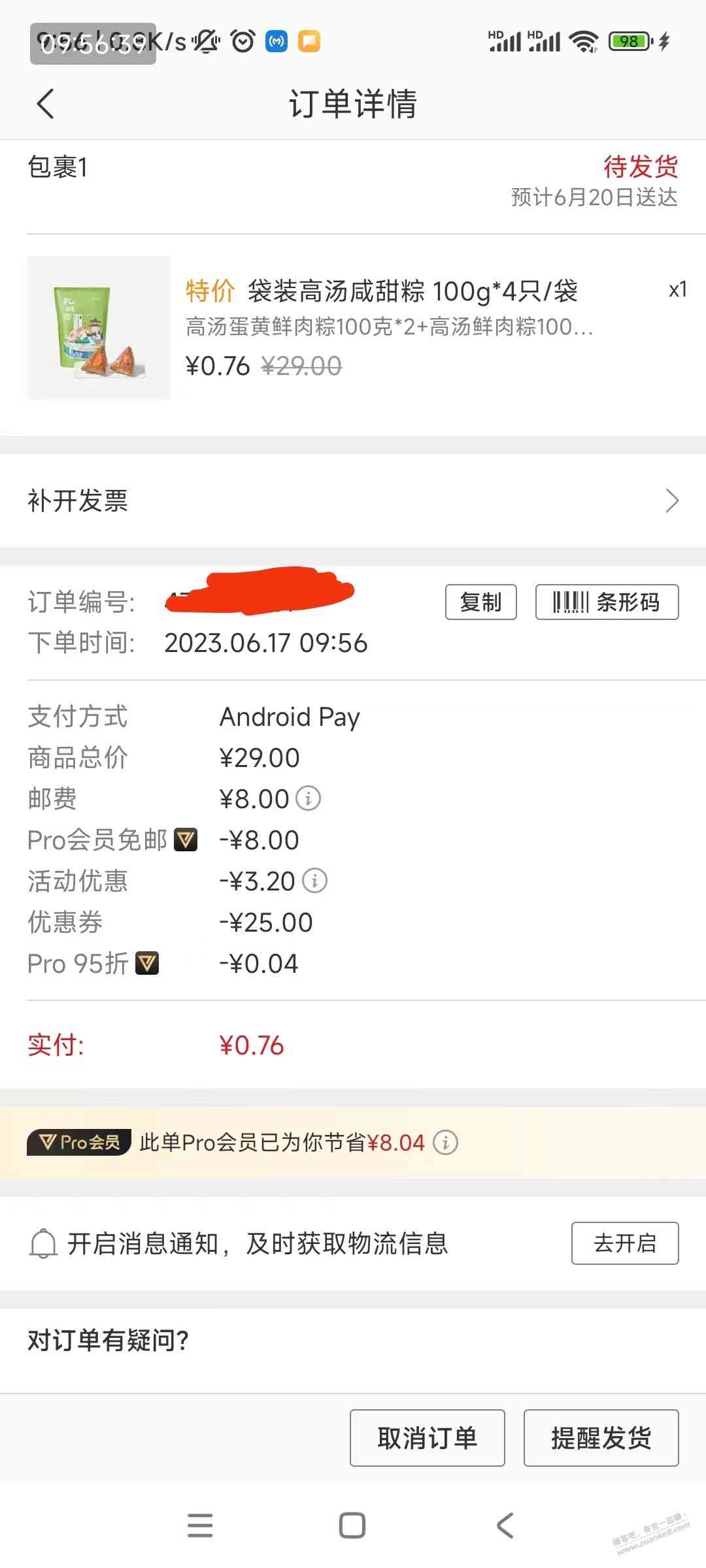View info icon next to 活动优惠 -¥3.20
706x1568 pixels.
pyautogui.click(x=315, y=881)
